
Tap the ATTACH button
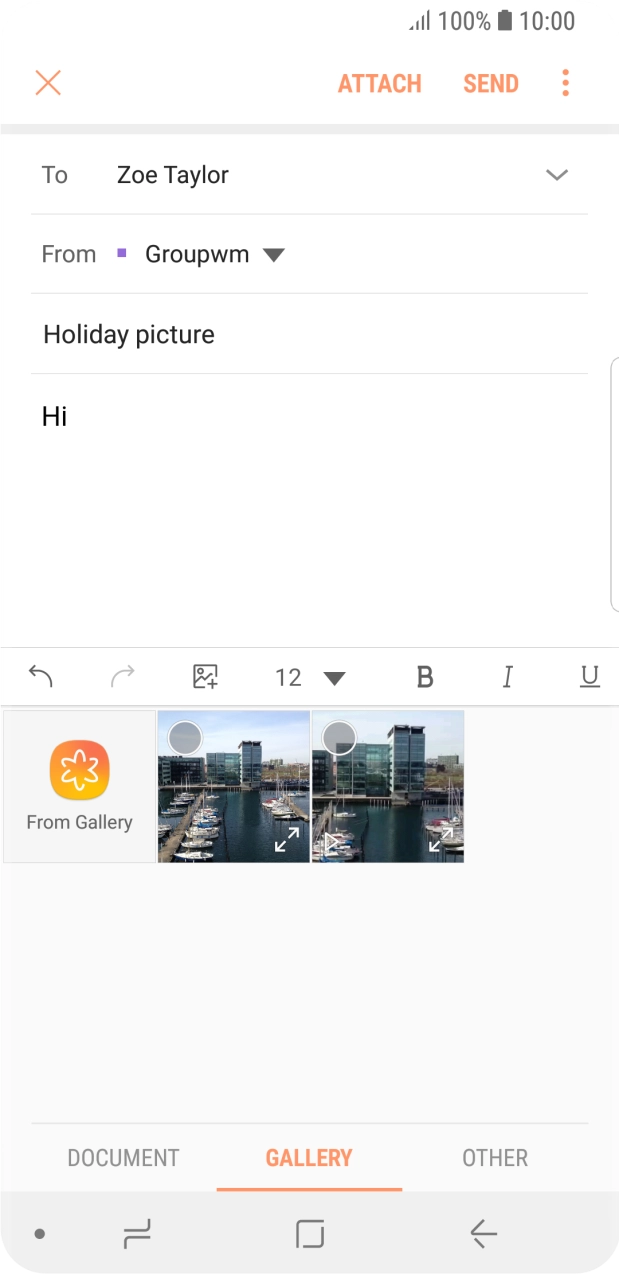point(379,84)
